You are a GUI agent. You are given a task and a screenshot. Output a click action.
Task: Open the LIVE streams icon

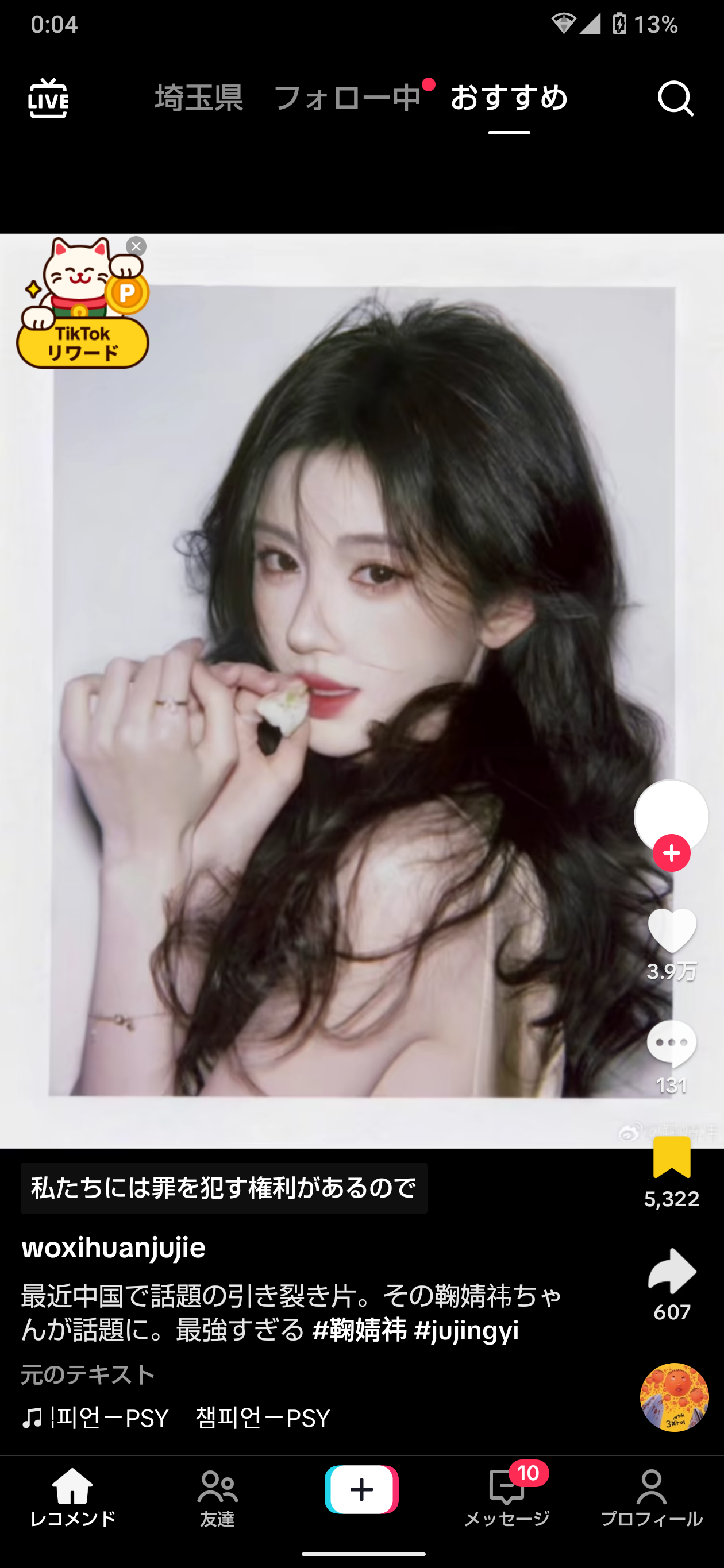click(x=48, y=98)
